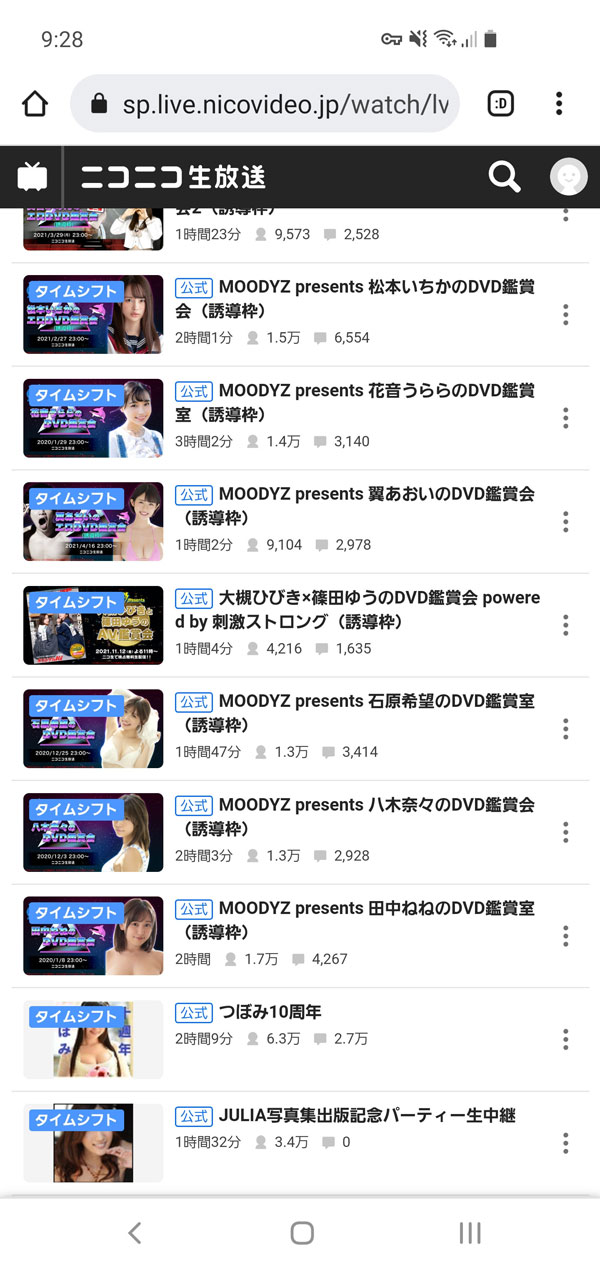Open 翼あおいのDVD鑑賞会 broadcast
Screen dimensions: 600x1267
355,506
